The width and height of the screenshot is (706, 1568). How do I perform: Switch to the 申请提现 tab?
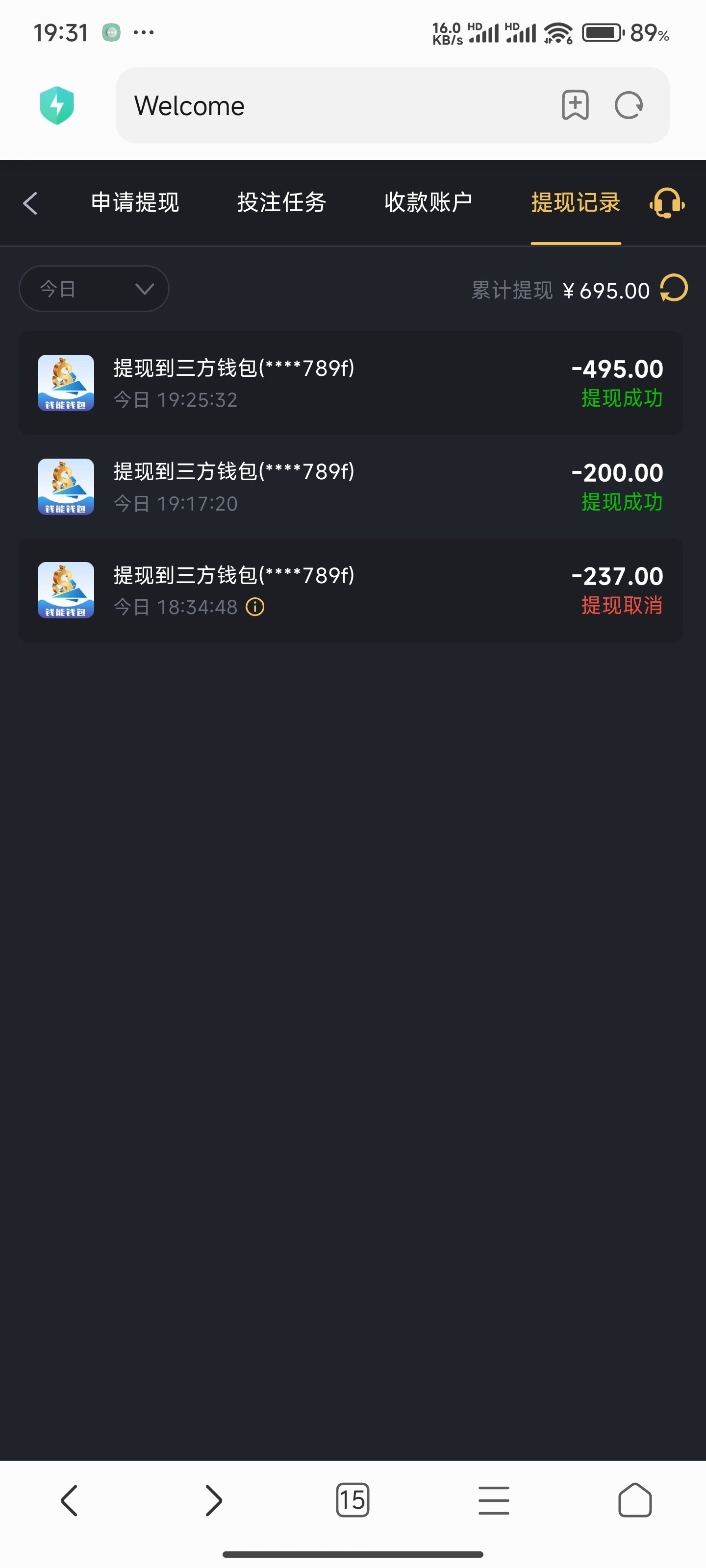tap(135, 203)
